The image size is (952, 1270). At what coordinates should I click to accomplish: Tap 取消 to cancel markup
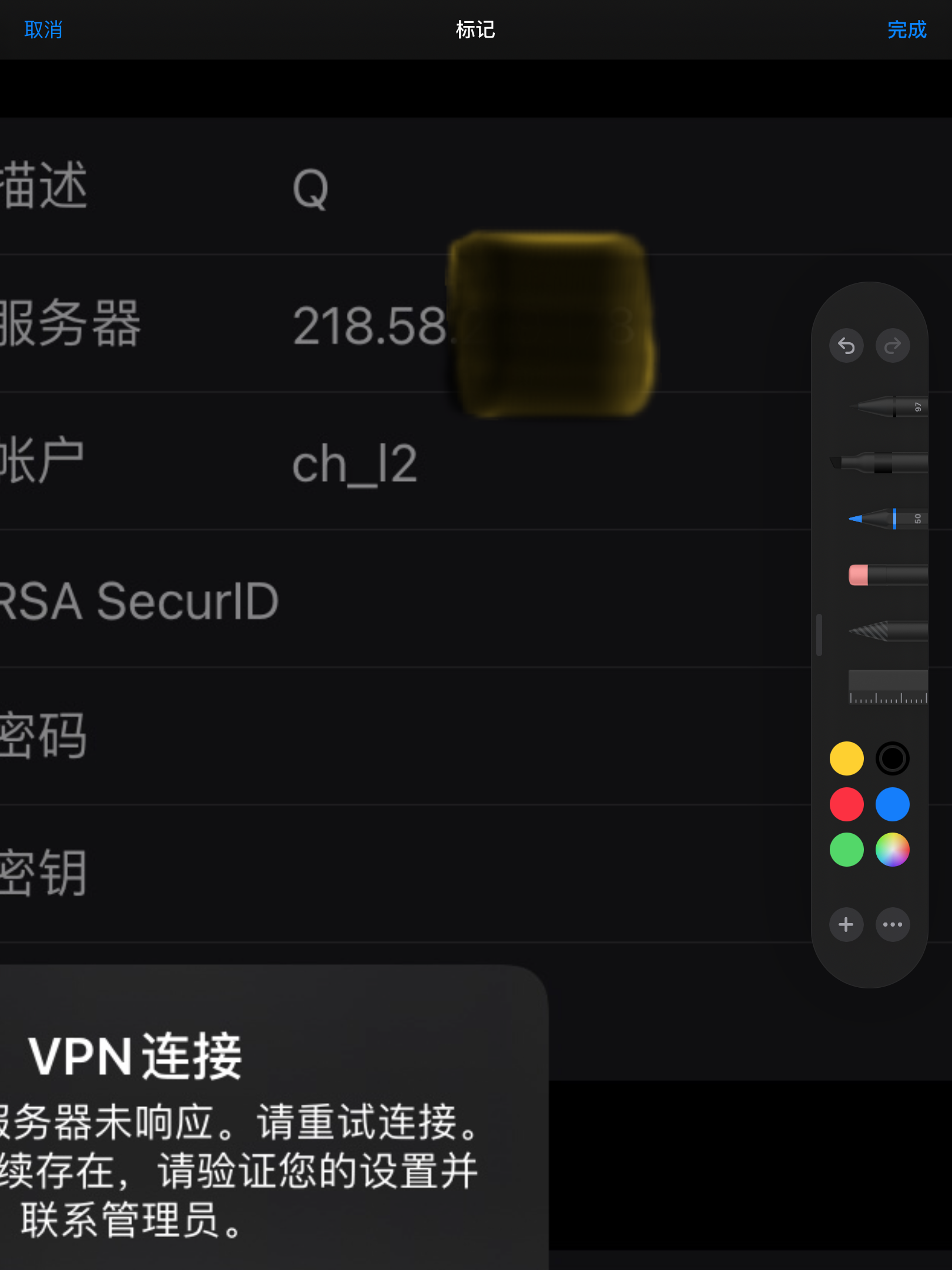click(x=43, y=29)
